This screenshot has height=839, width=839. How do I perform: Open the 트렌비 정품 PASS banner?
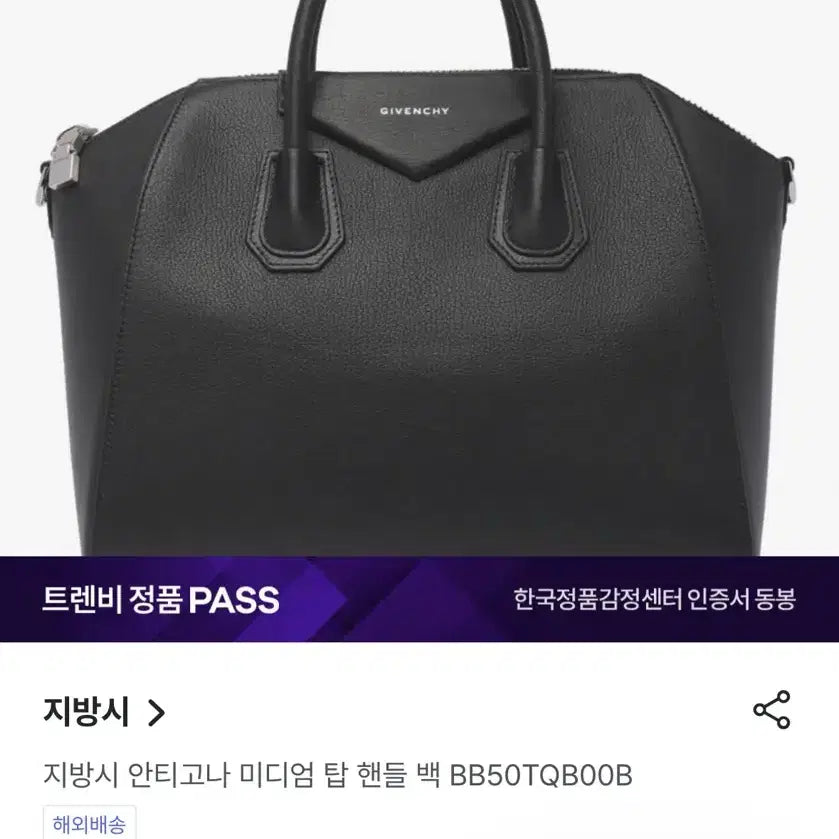coord(419,599)
